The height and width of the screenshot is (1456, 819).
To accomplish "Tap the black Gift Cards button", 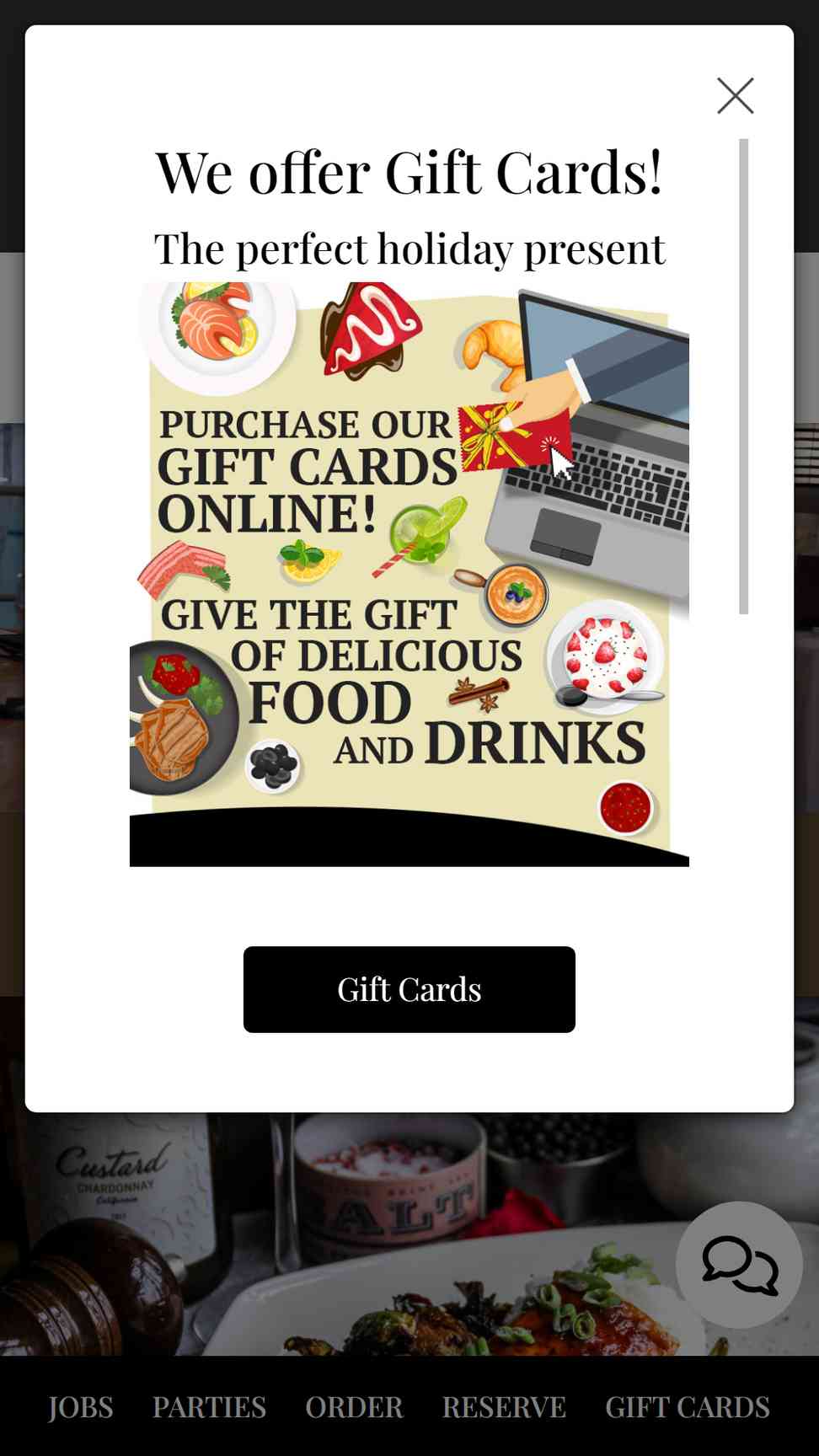I will (409, 989).
